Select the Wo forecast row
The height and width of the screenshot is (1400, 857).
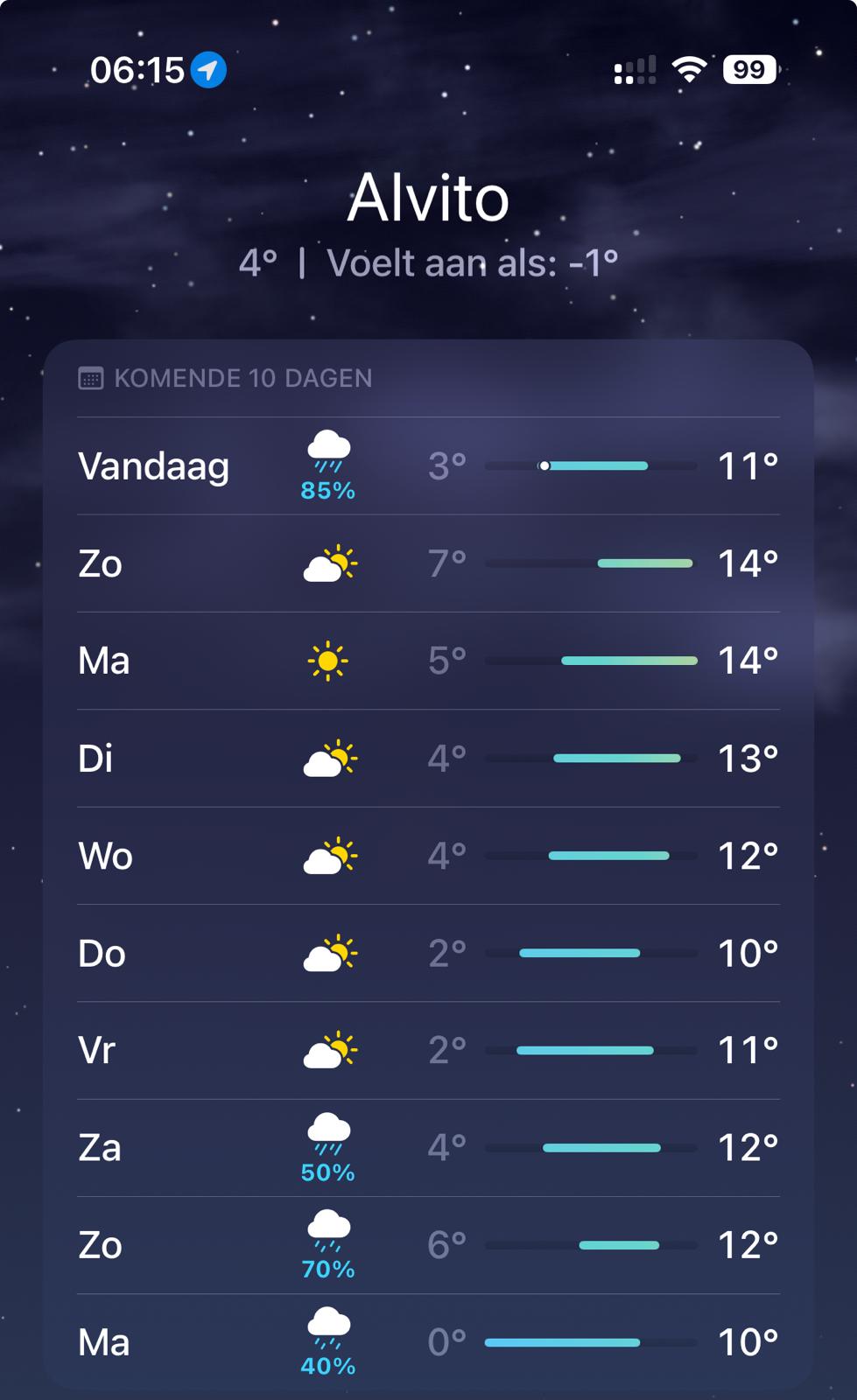pyautogui.click(x=428, y=856)
